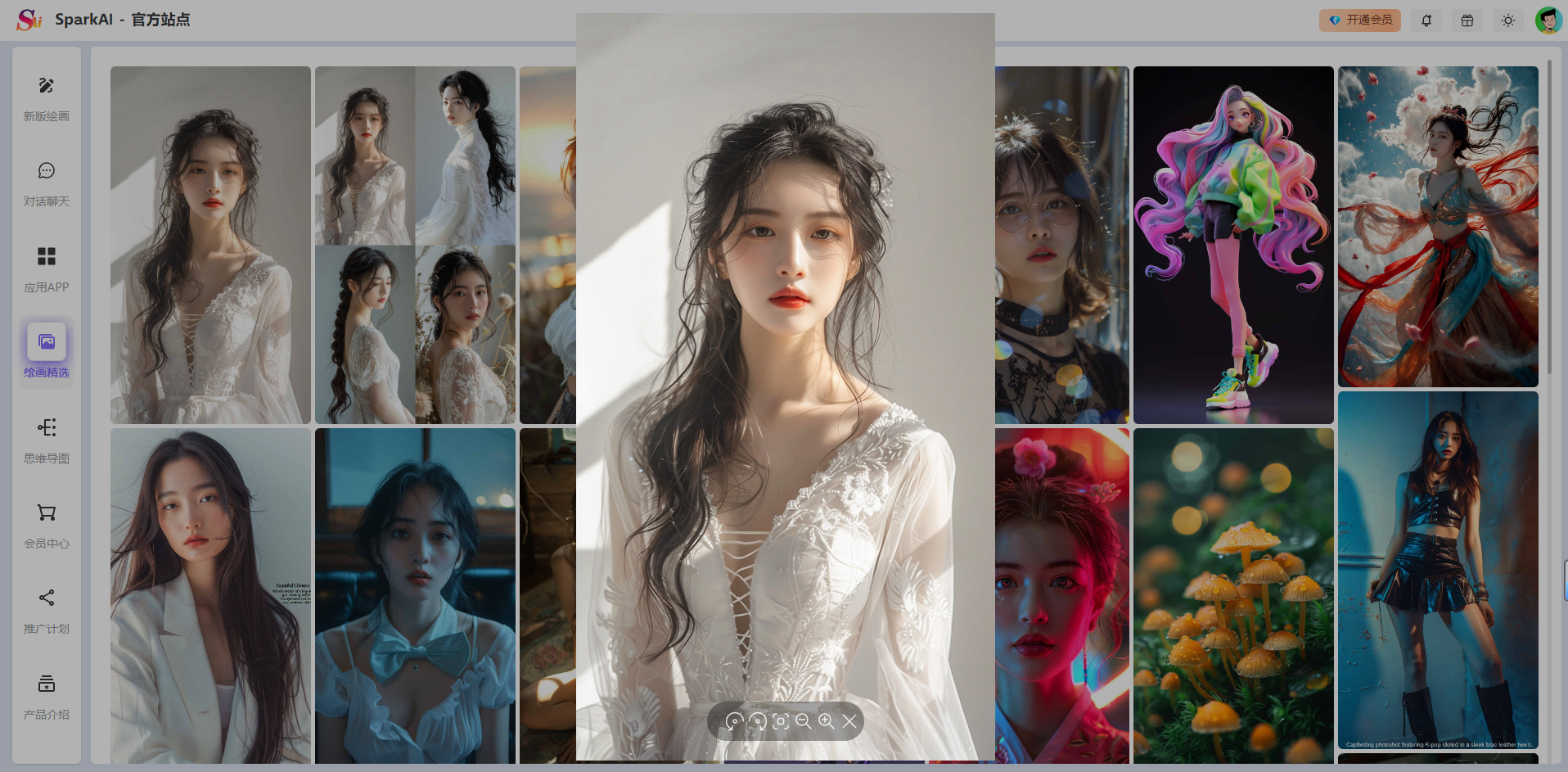Viewport: 1568px width, 772px height.
Task: Toggle the light/dark theme icon
Action: [1508, 20]
